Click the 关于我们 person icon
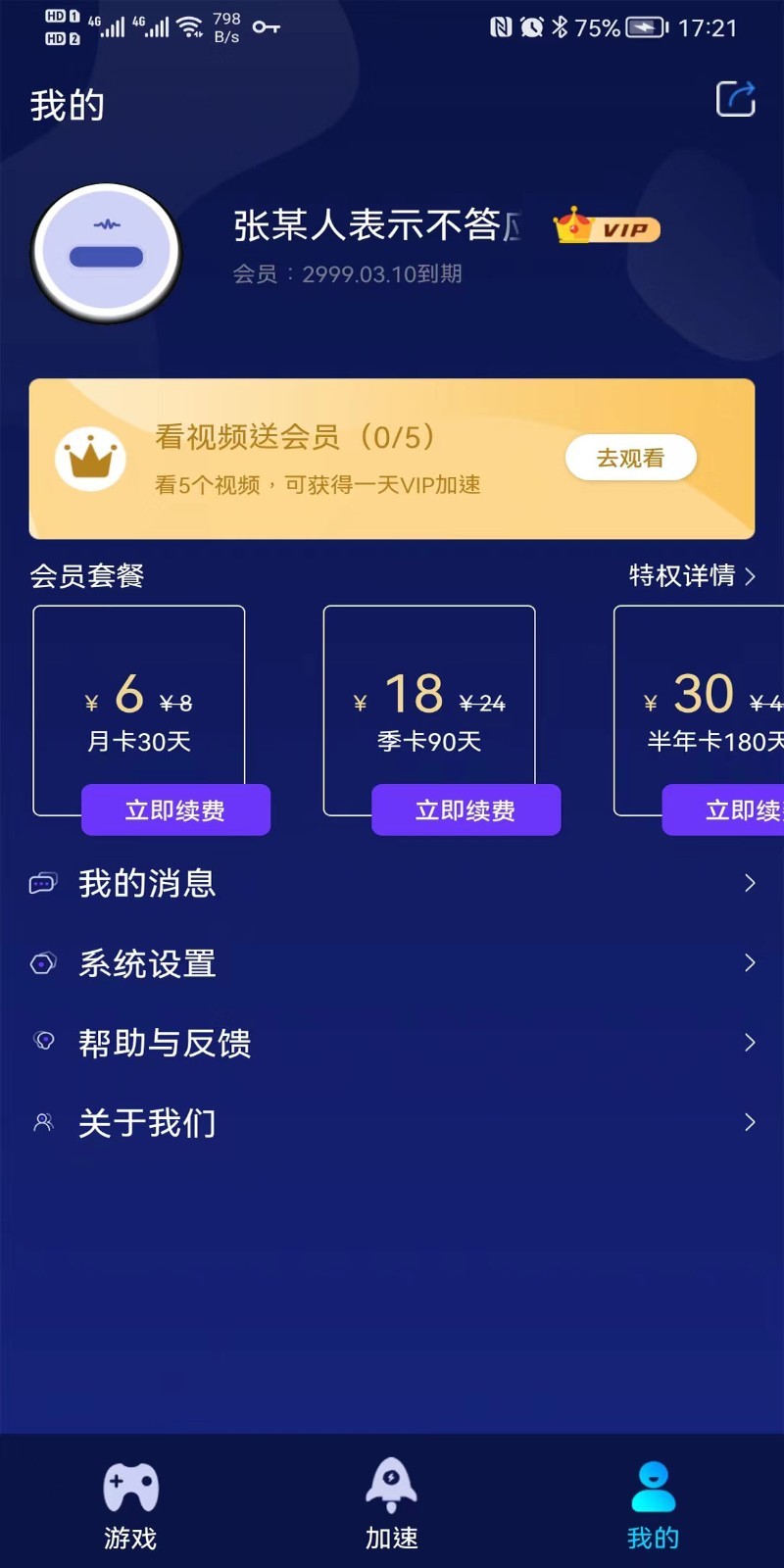Screen dimensions: 784x1568 [41, 1123]
